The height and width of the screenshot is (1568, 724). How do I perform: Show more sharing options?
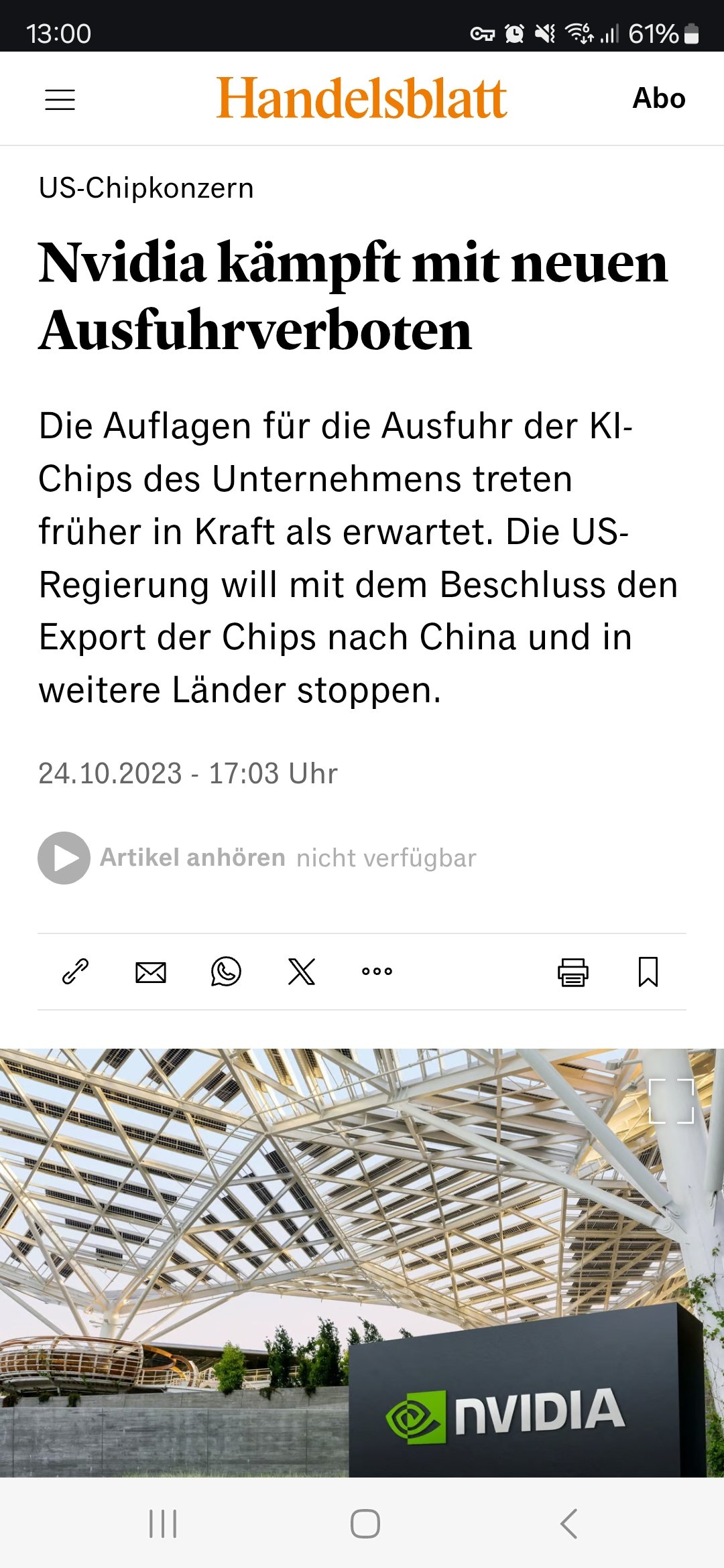click(377, 972)
